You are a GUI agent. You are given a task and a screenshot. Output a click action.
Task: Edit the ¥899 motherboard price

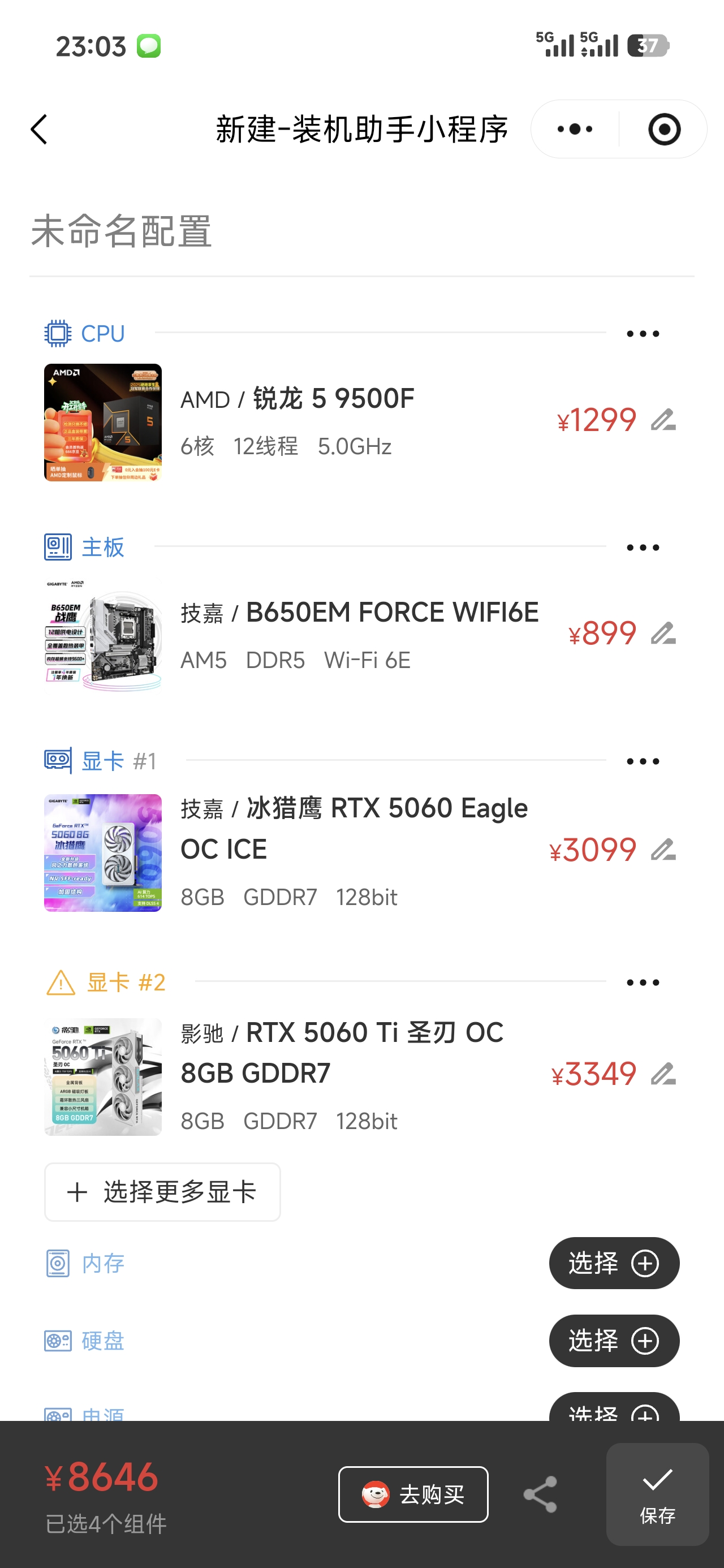pyautogui.click(x=663, y=634)
